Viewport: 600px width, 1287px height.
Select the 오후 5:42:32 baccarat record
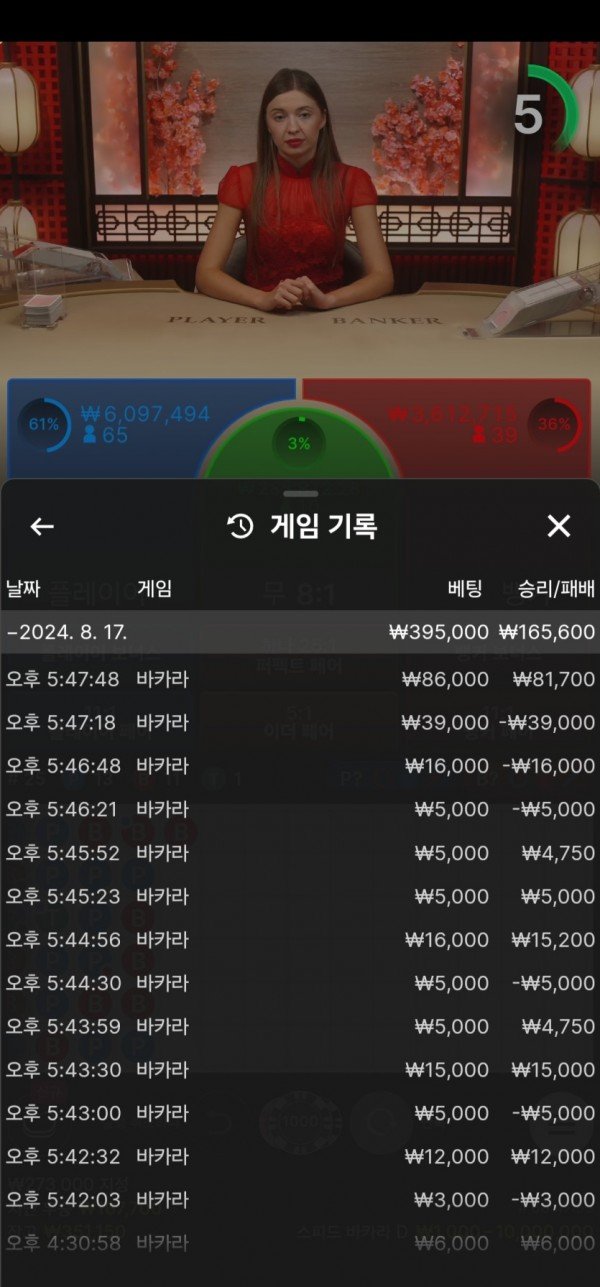pos(300,1157)
